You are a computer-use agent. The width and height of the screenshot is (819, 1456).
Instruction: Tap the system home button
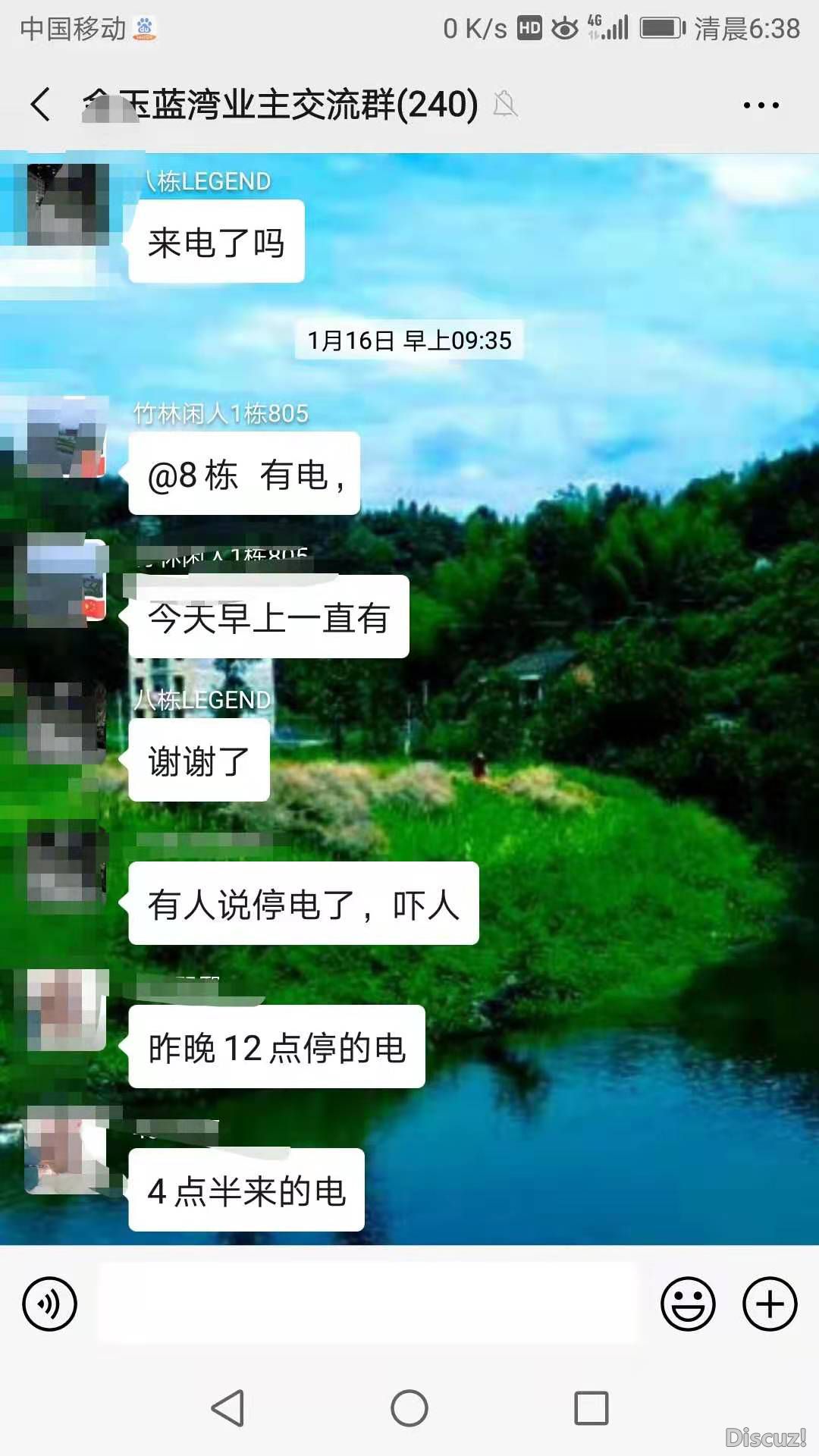tap(409, 1408)
